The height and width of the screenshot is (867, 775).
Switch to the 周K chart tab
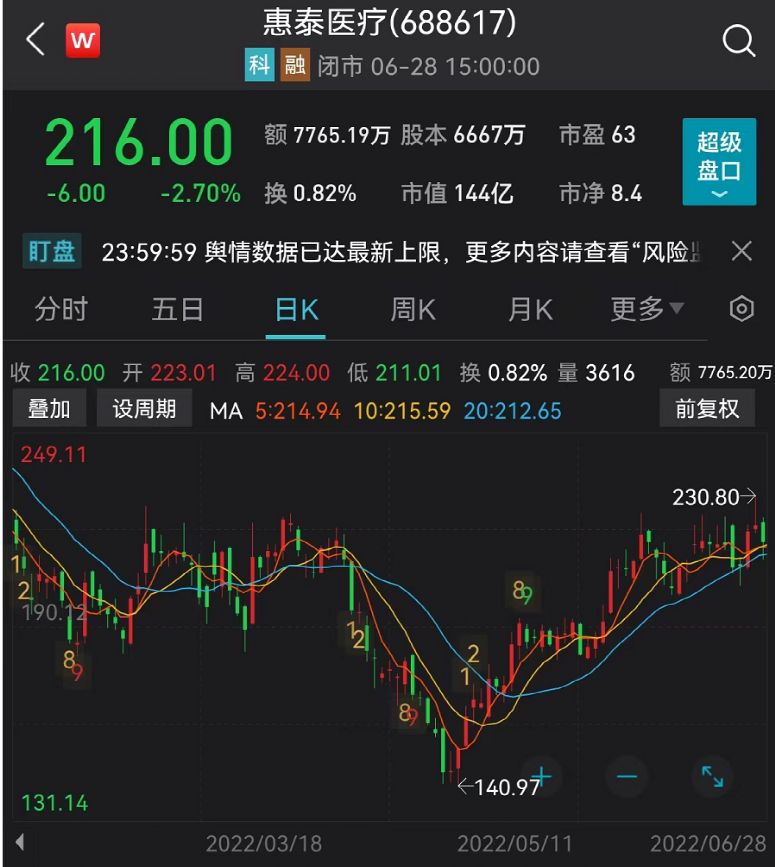(413, 310)
